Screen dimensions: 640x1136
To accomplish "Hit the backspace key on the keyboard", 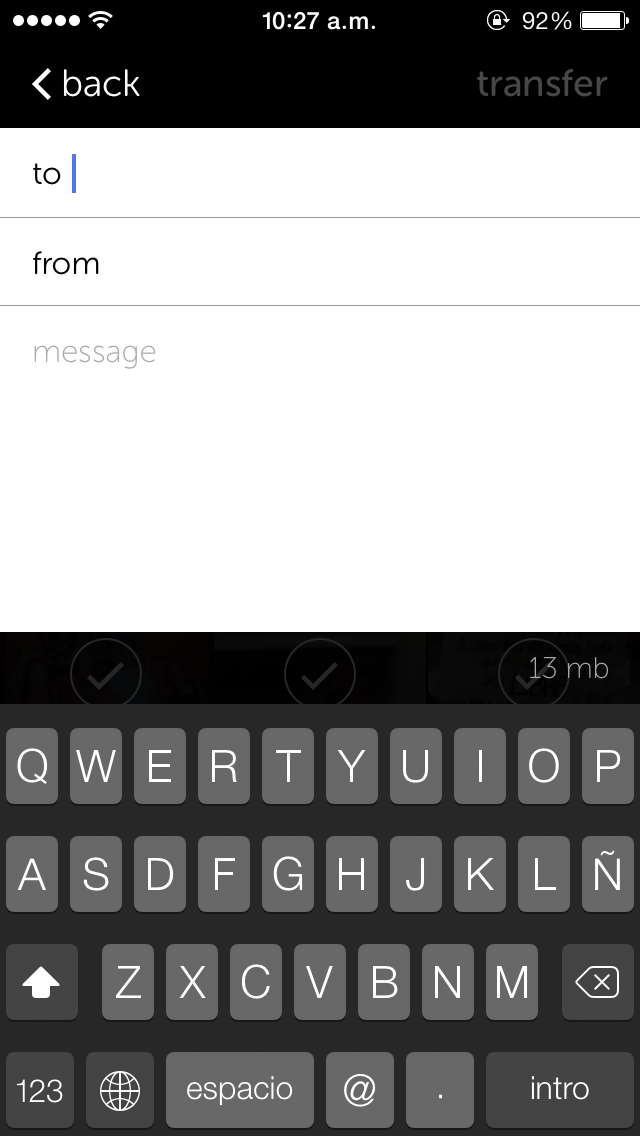I will click(598, 983).
